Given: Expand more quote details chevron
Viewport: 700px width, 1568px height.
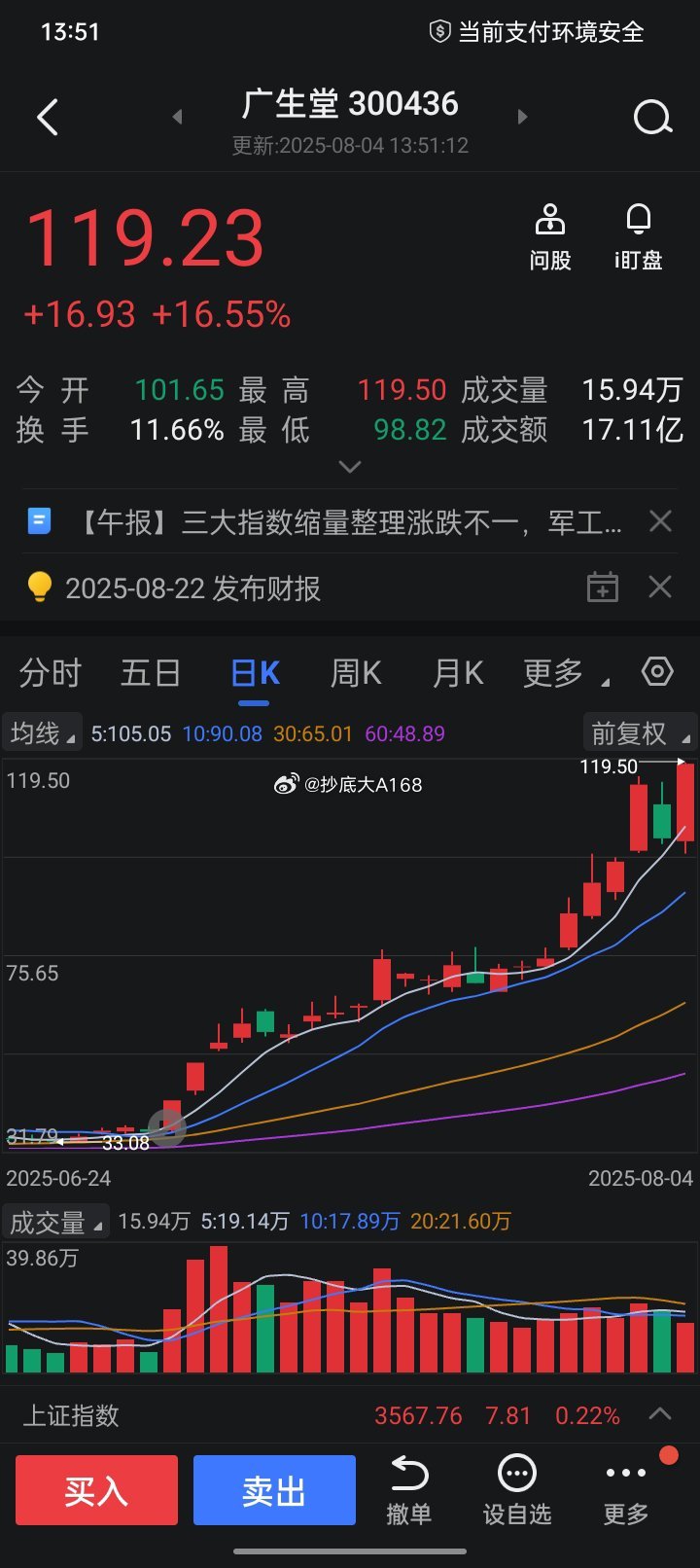Looking at the screenshot, I should pos(350,467).
